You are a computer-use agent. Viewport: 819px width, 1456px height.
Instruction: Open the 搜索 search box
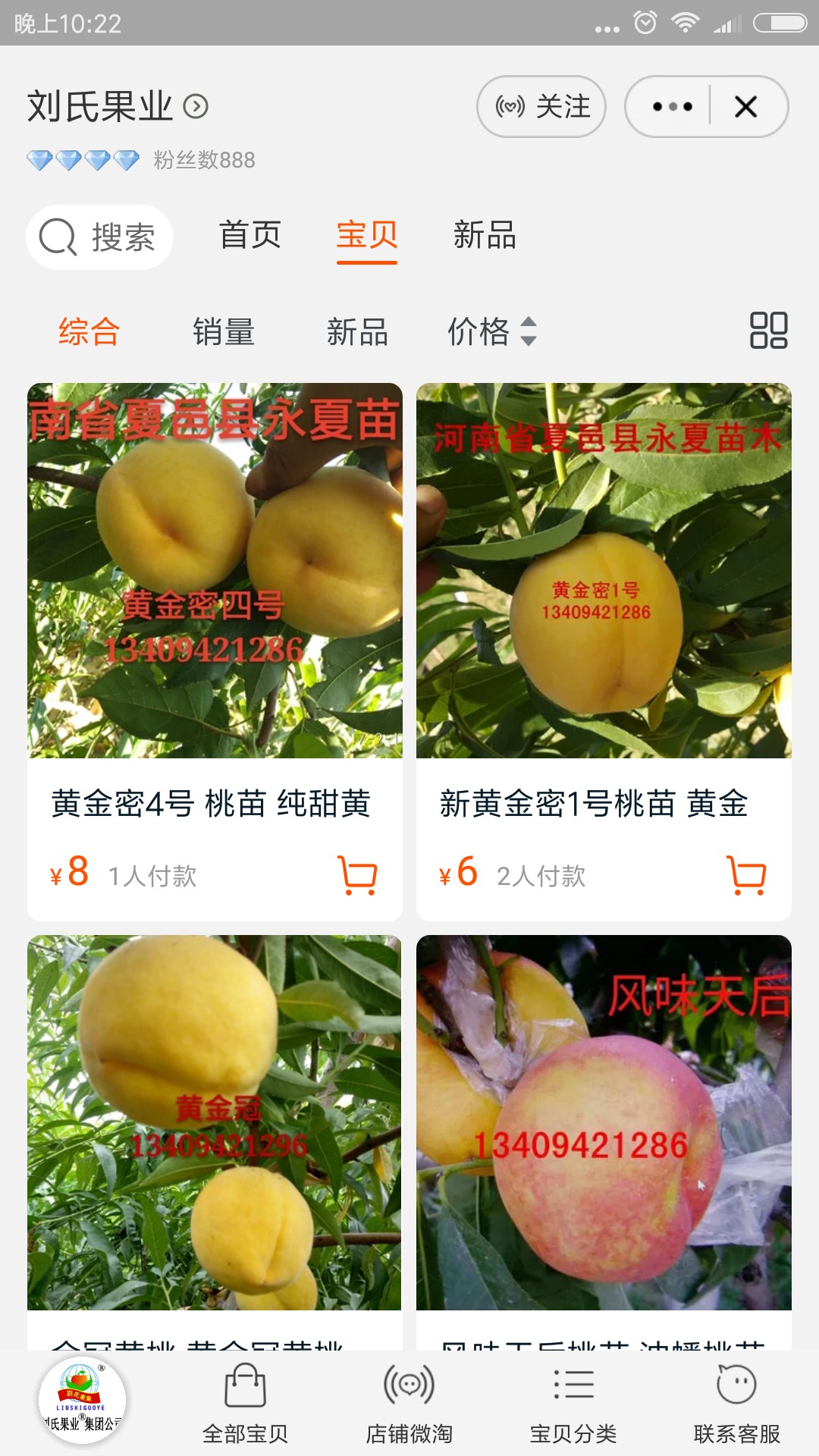pyautogui.click(x=99, y=237)
